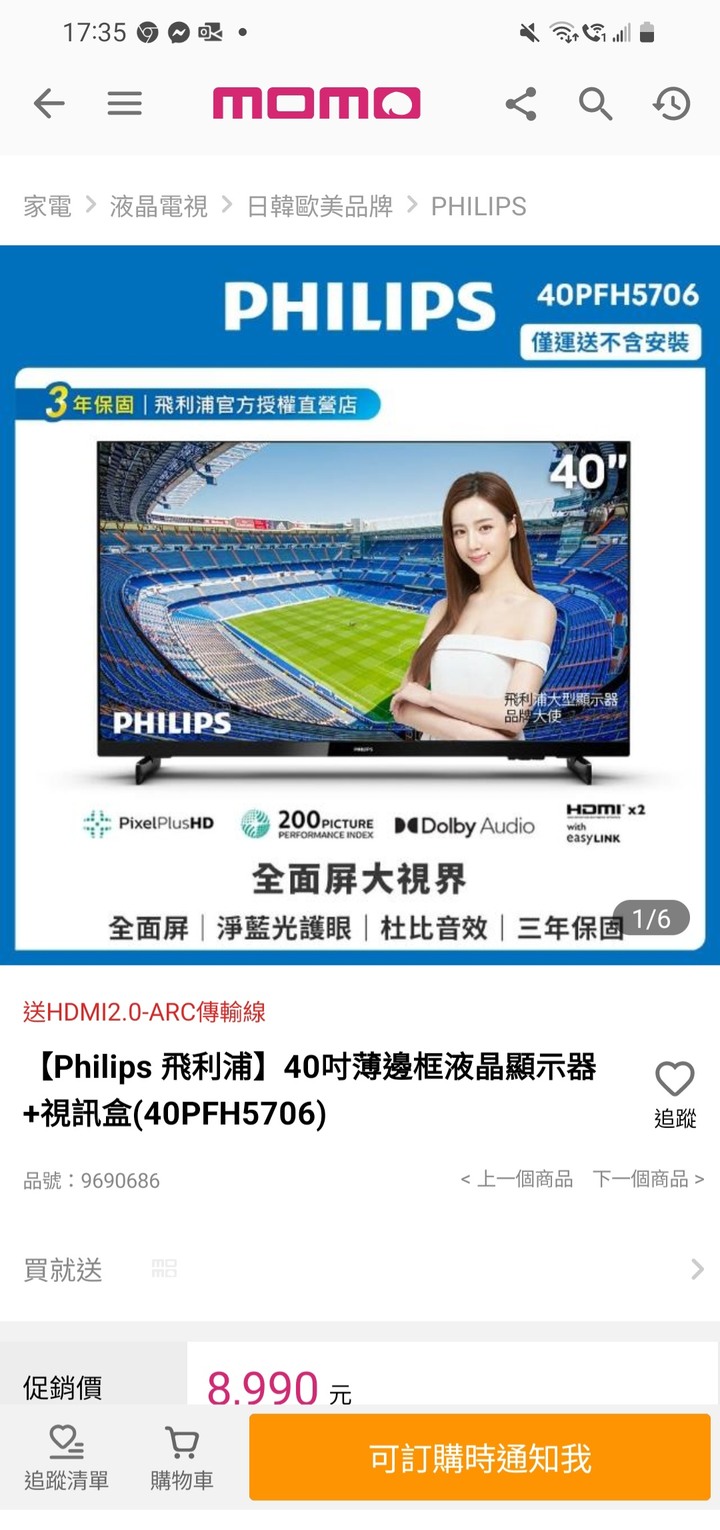Viewport: 720px width, 1530px height.
Task: Open the hamburger menu
Action: click(x=124, y=103)
